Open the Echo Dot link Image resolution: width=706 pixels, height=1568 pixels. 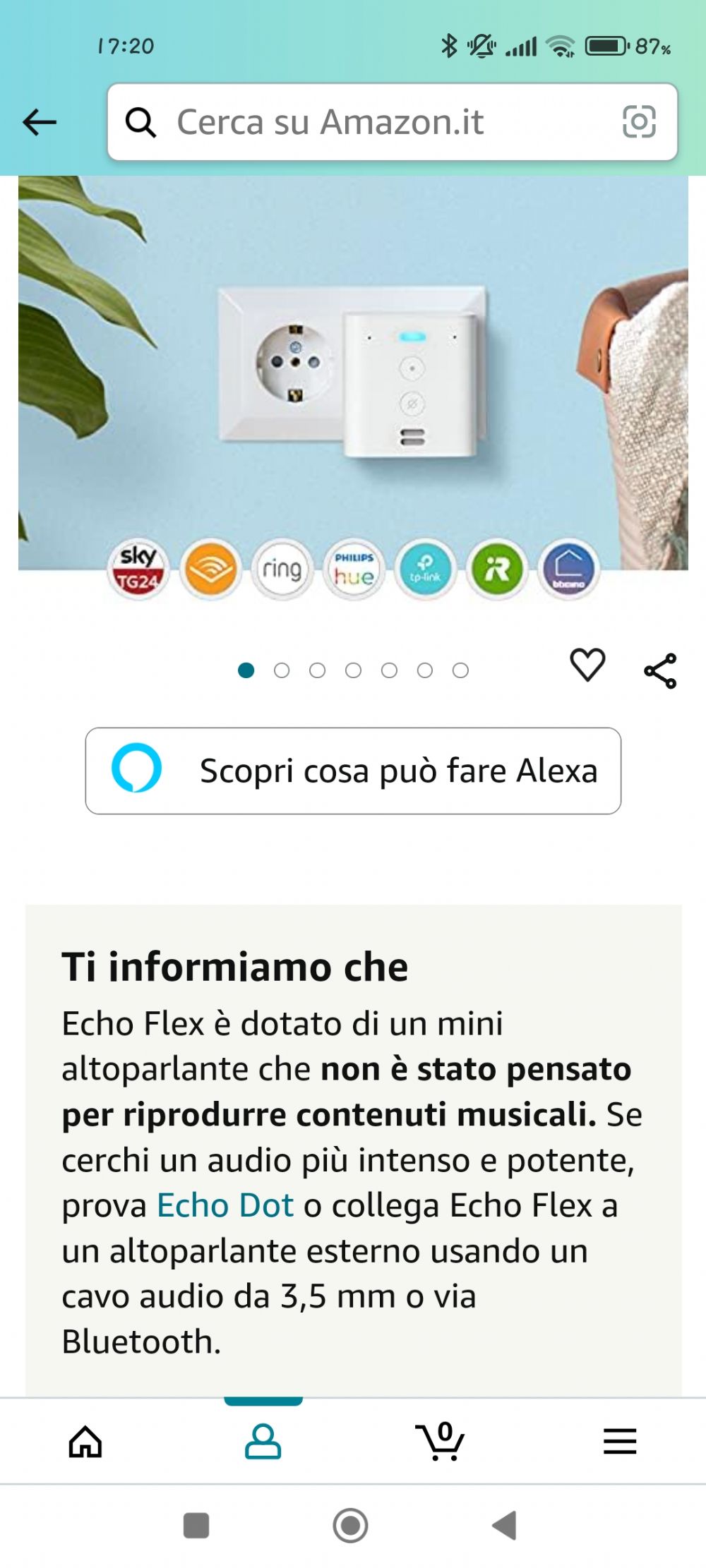pos(225,1205)
